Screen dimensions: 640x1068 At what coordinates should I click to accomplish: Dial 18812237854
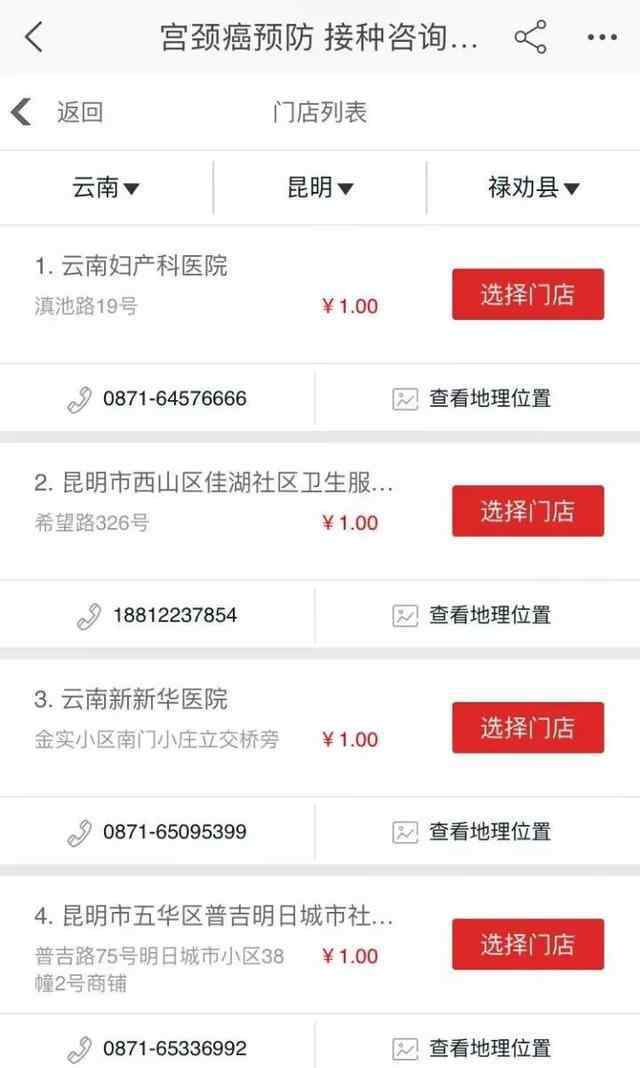click(157, 615)
